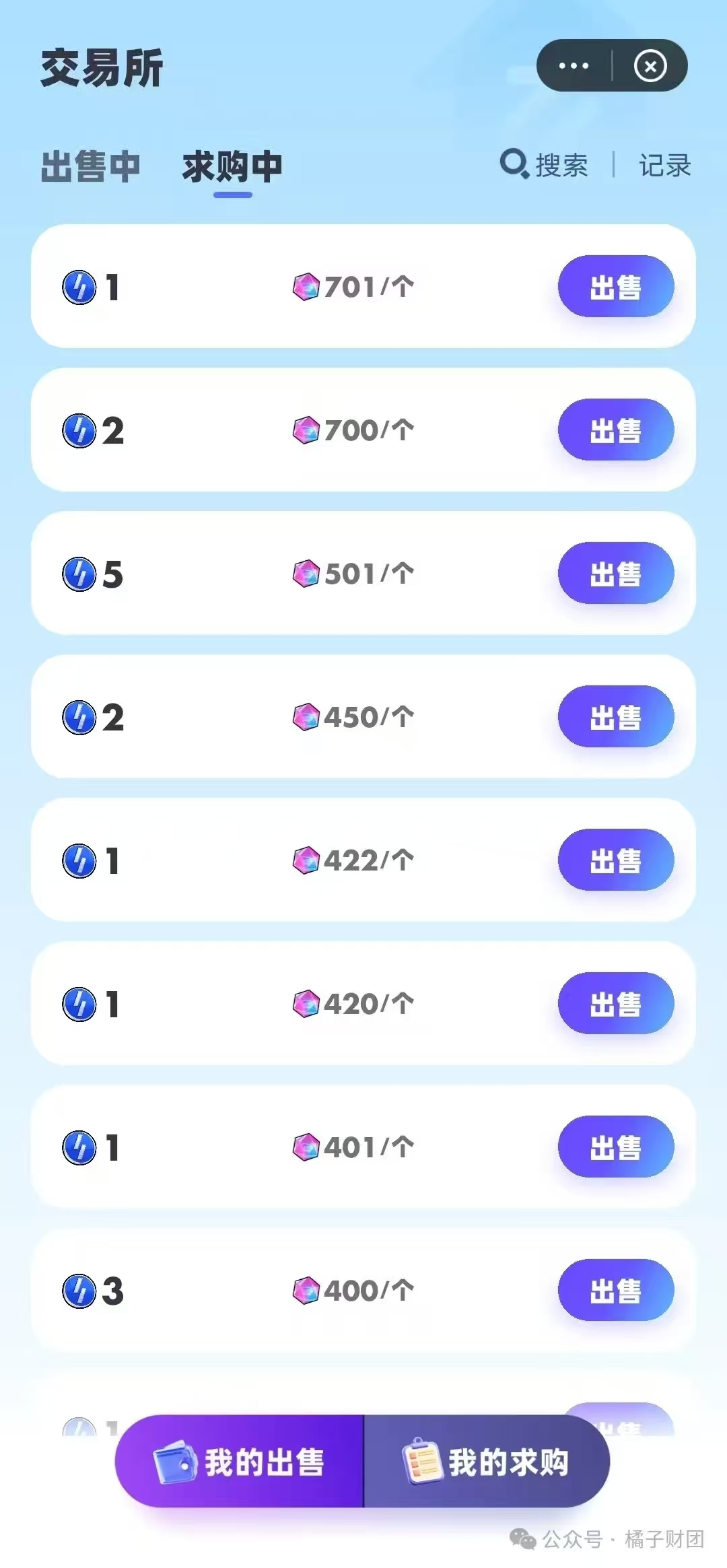Hit 出售 on the 401/个 row
The image size is (727, 1568).
615,1147
